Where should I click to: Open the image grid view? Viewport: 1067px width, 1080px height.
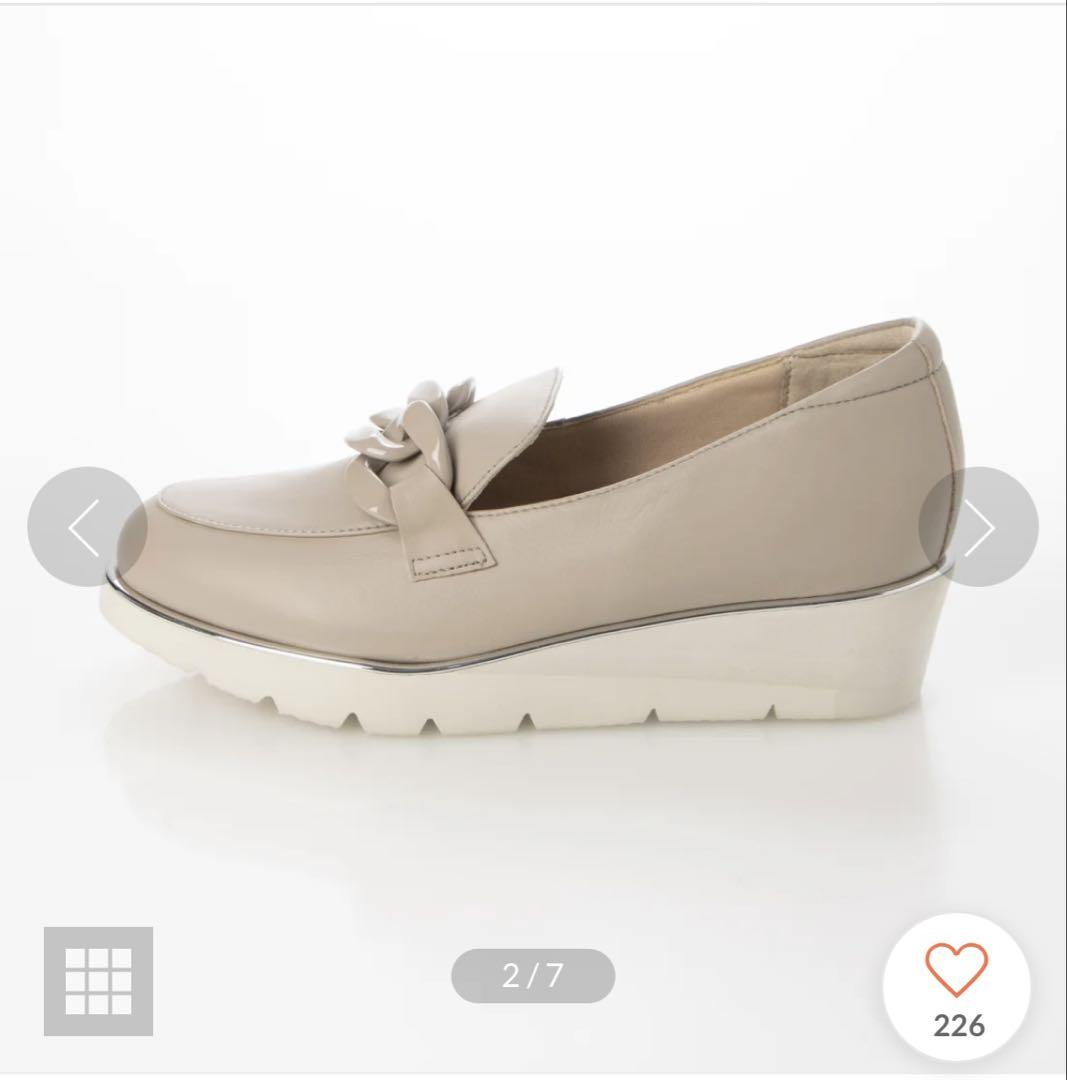click(98, 981)
